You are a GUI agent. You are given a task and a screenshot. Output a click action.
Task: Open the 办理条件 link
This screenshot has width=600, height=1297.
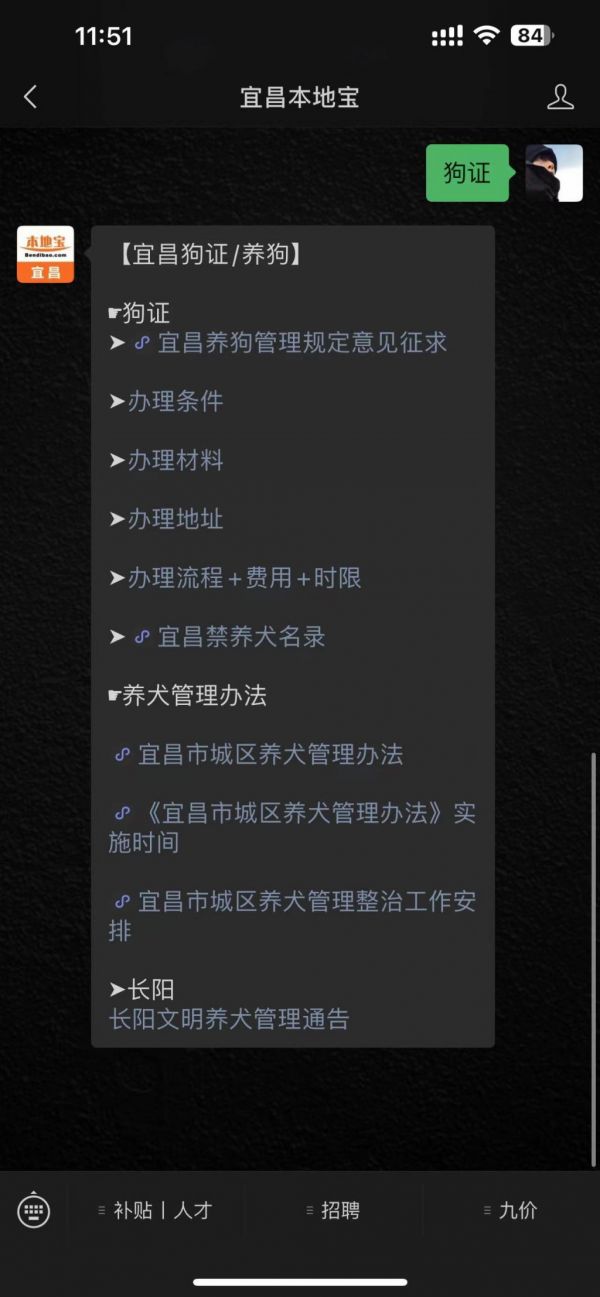(174, 402)
